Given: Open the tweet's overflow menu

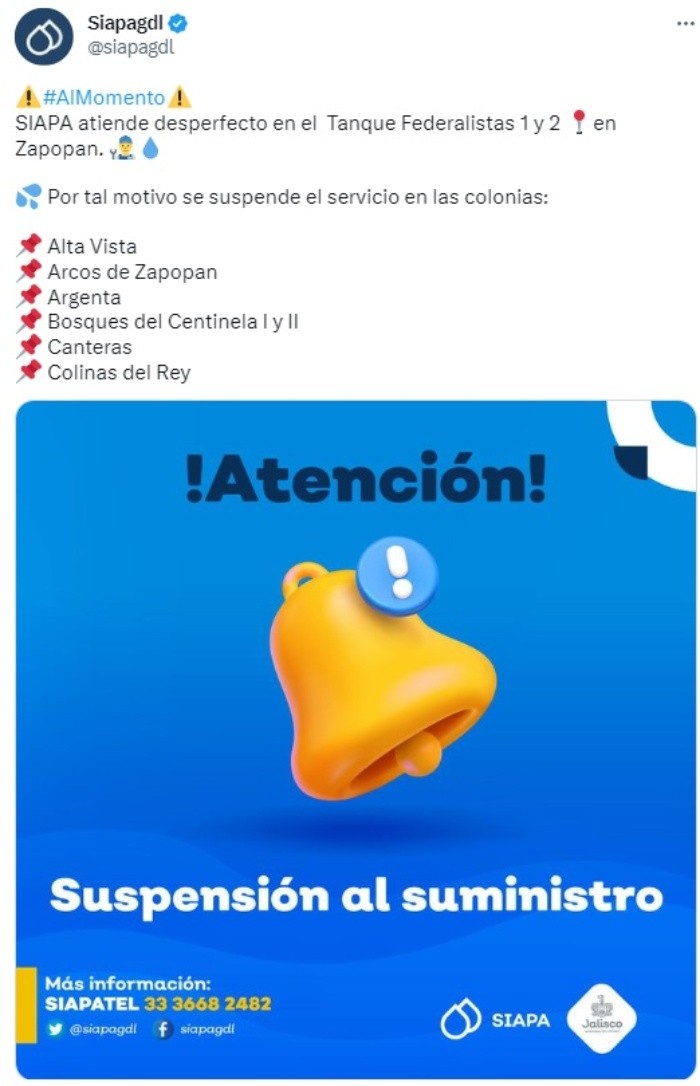Looking at the screenshot, I should [x=685, y=23].
